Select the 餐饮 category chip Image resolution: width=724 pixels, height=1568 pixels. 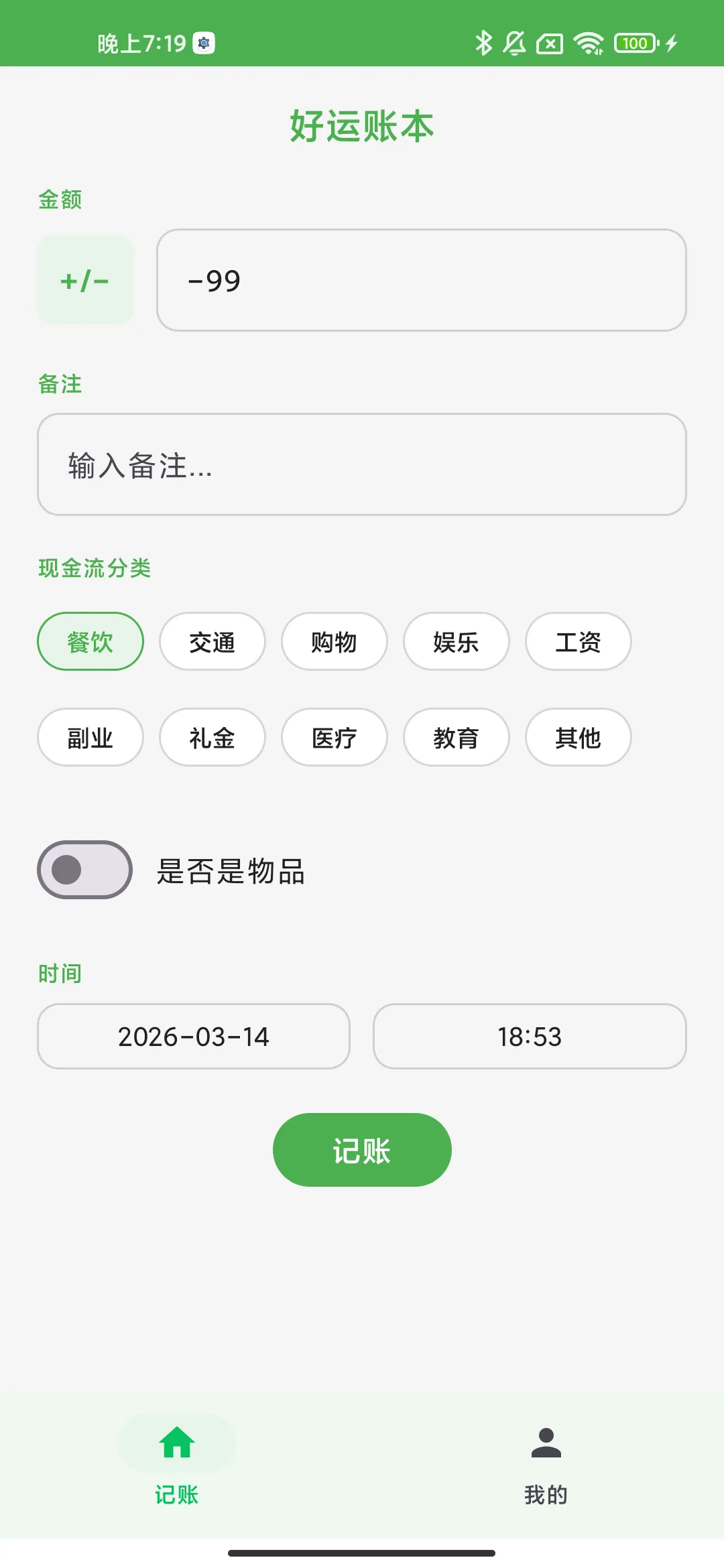[90, 641]
